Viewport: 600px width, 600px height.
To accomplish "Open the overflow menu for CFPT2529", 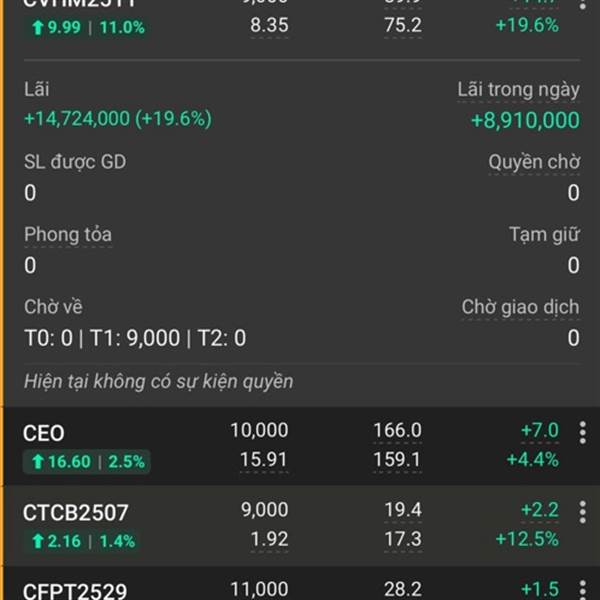I will tap(583, 590).
